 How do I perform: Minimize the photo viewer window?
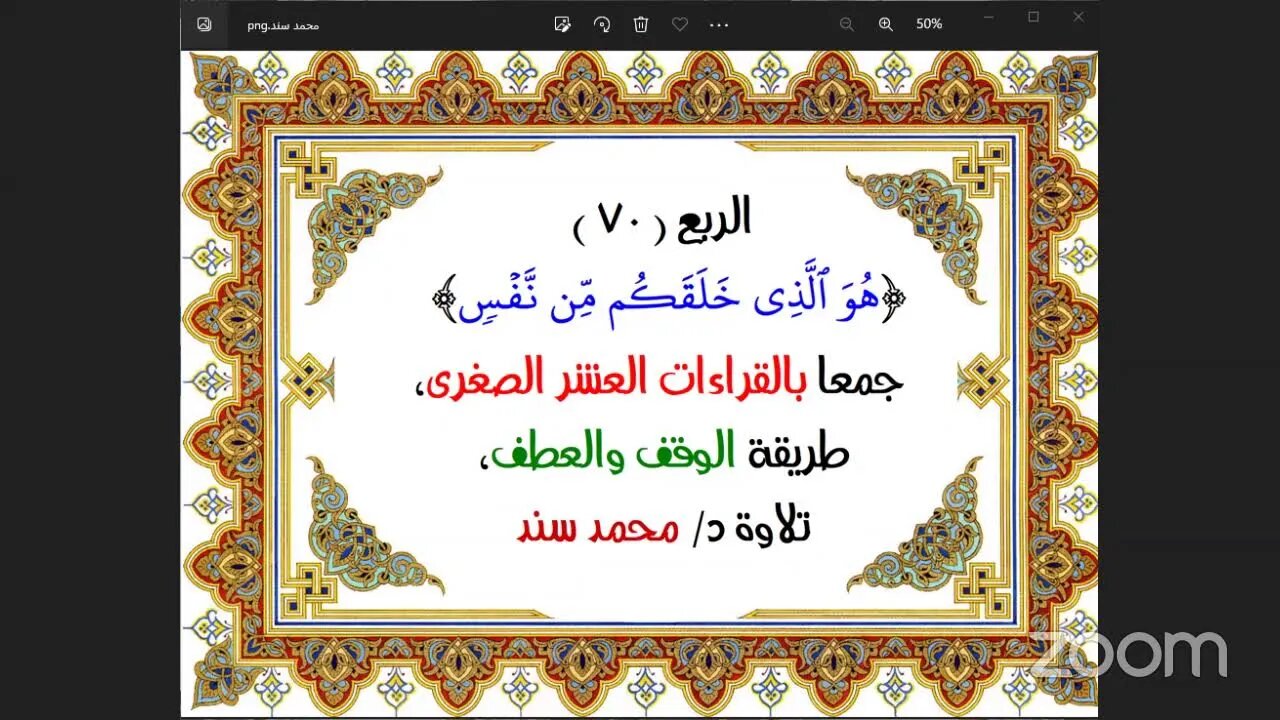pos(989,17)
